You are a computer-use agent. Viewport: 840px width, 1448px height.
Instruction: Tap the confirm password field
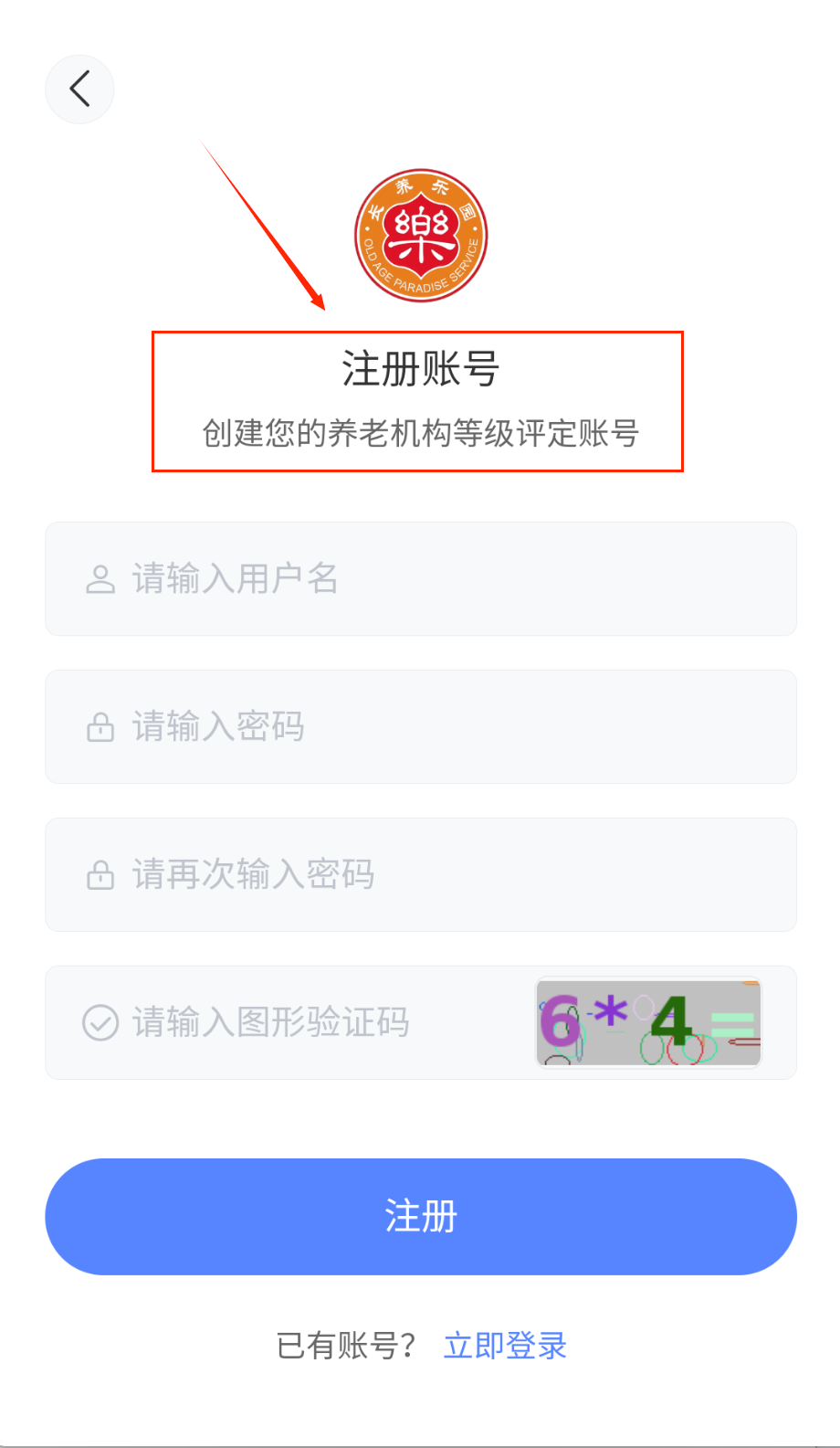420,875
